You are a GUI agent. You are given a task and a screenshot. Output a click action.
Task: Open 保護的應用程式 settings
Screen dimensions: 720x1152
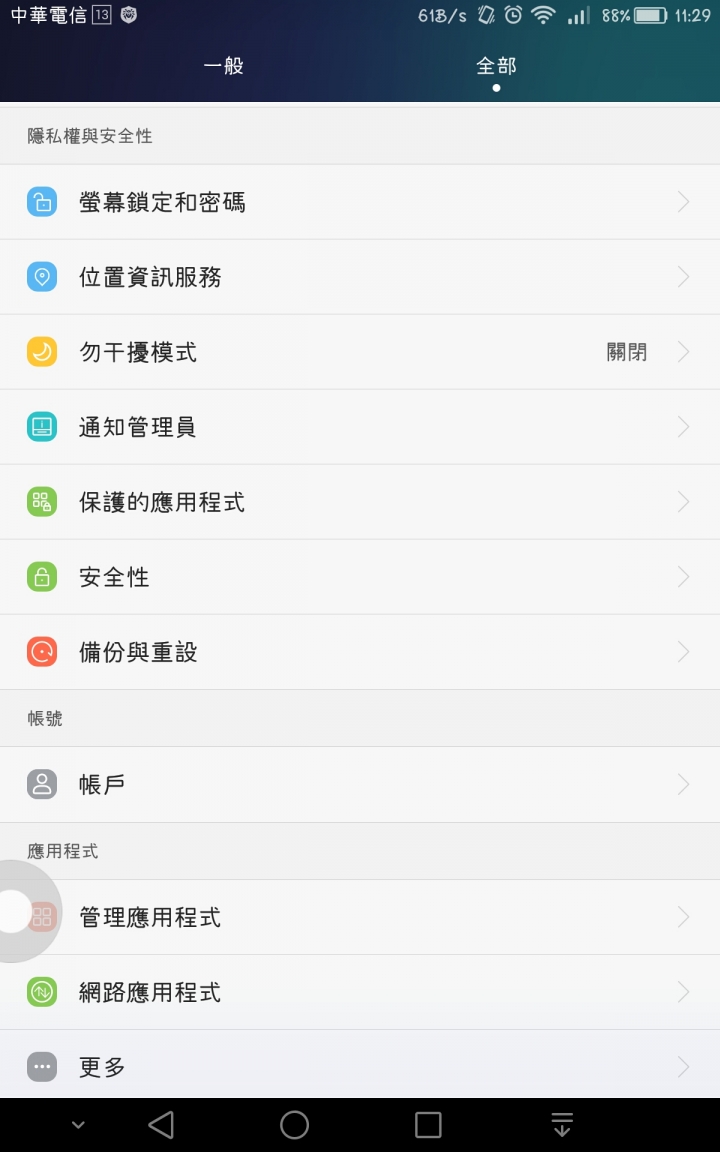tap(360, 502)
